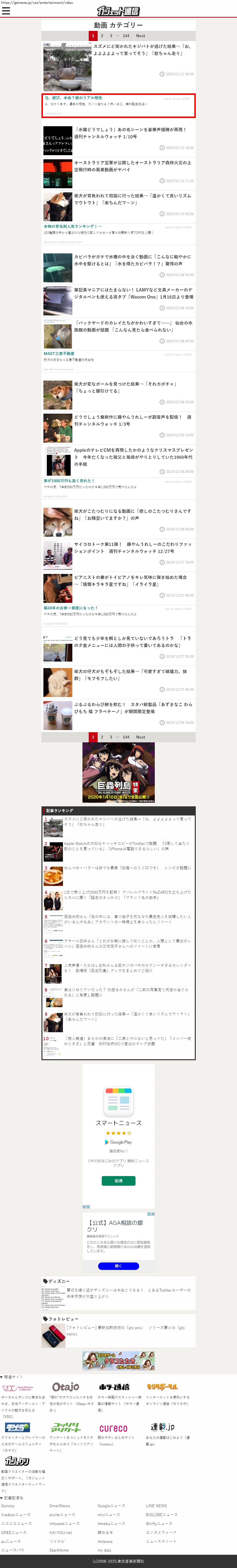Open the Starbucks あずきなこ Frappuccino article
The image size is (237, 1568).
(132, 707)
